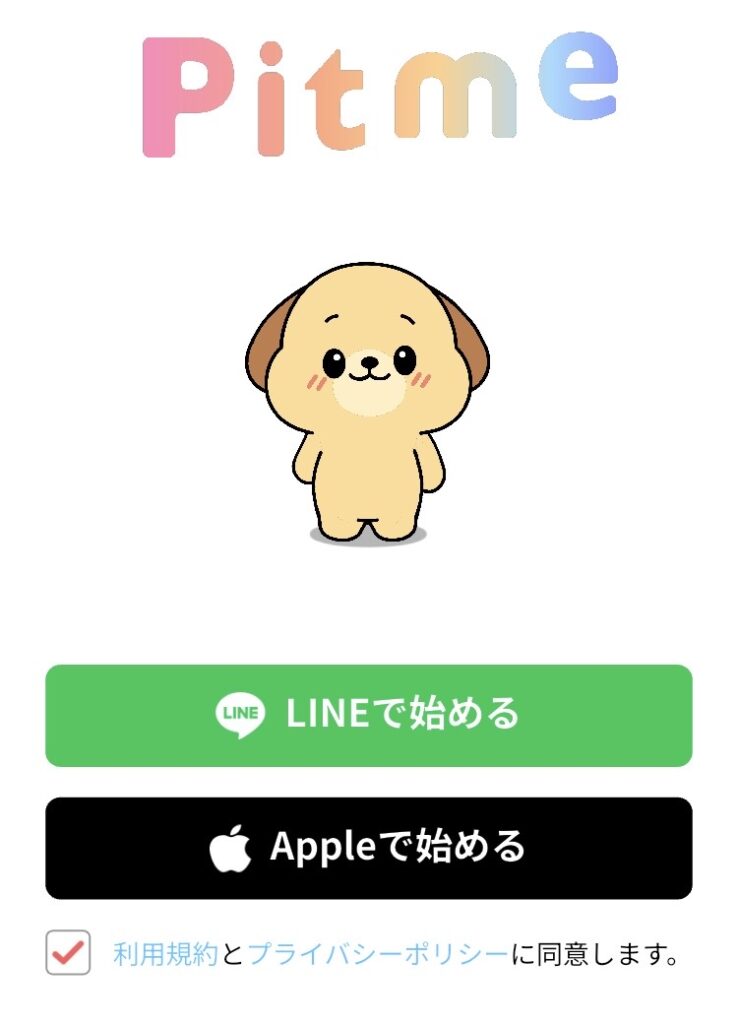Open the 利用規約 terms link
Screen dimensions: 738x1024
[x=165, y=955]
